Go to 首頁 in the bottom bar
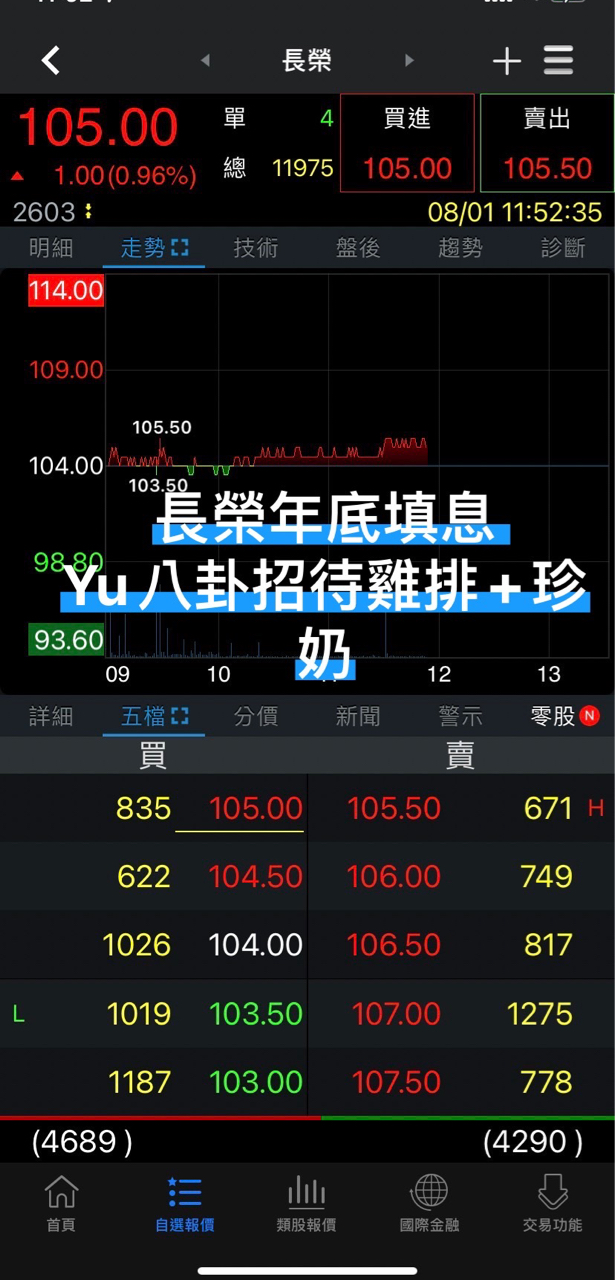 tap(61, 1203)
